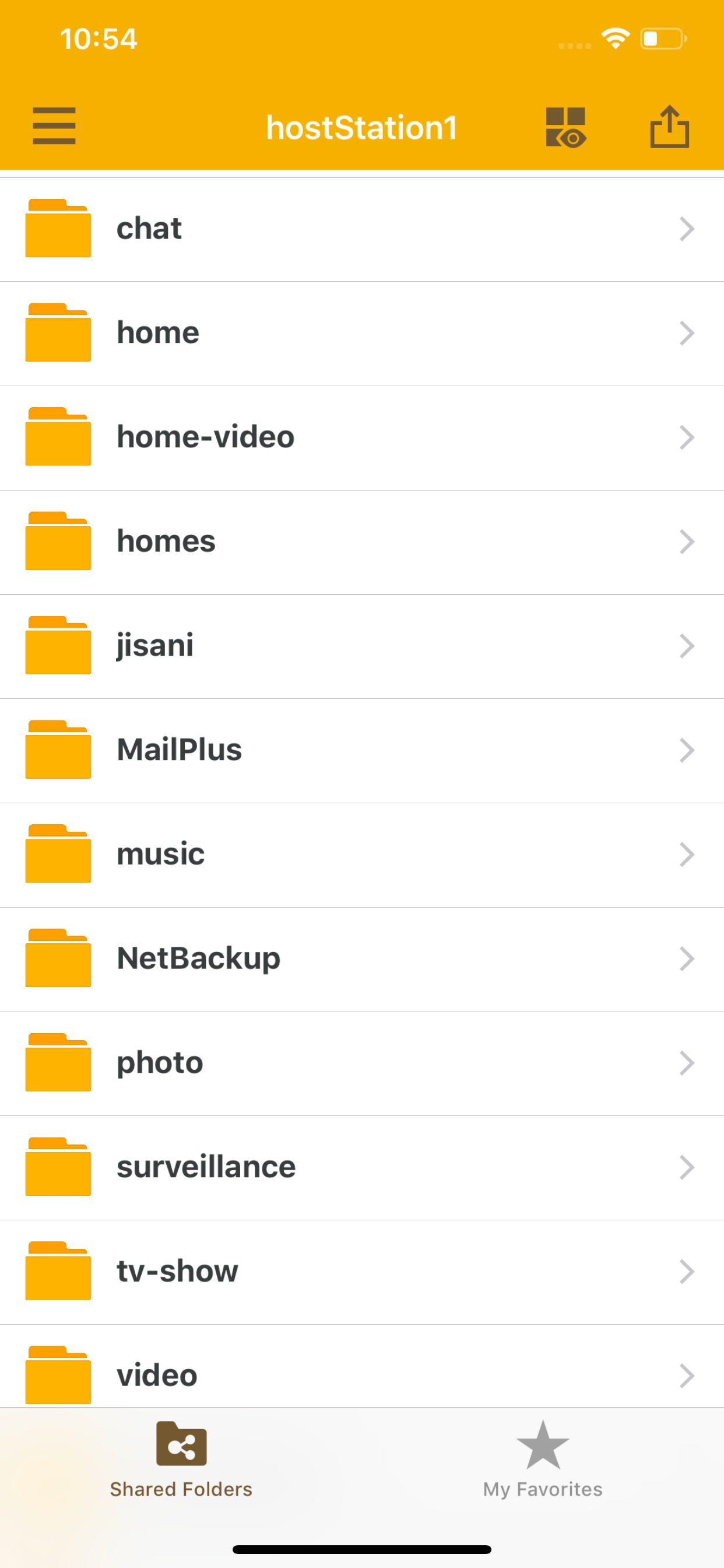724x1568 pixels.
Task: Open the video folder
Action: point(361,1373)
